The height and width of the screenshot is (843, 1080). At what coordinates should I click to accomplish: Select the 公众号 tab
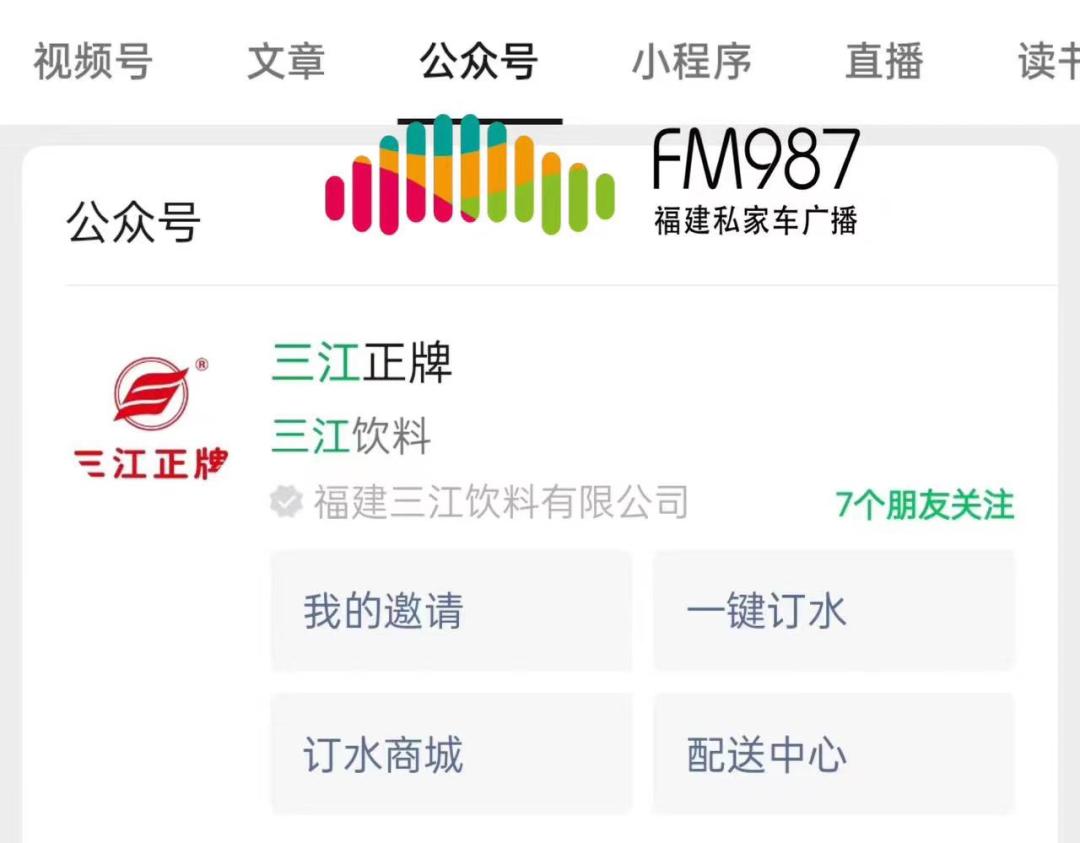point(479,62)
